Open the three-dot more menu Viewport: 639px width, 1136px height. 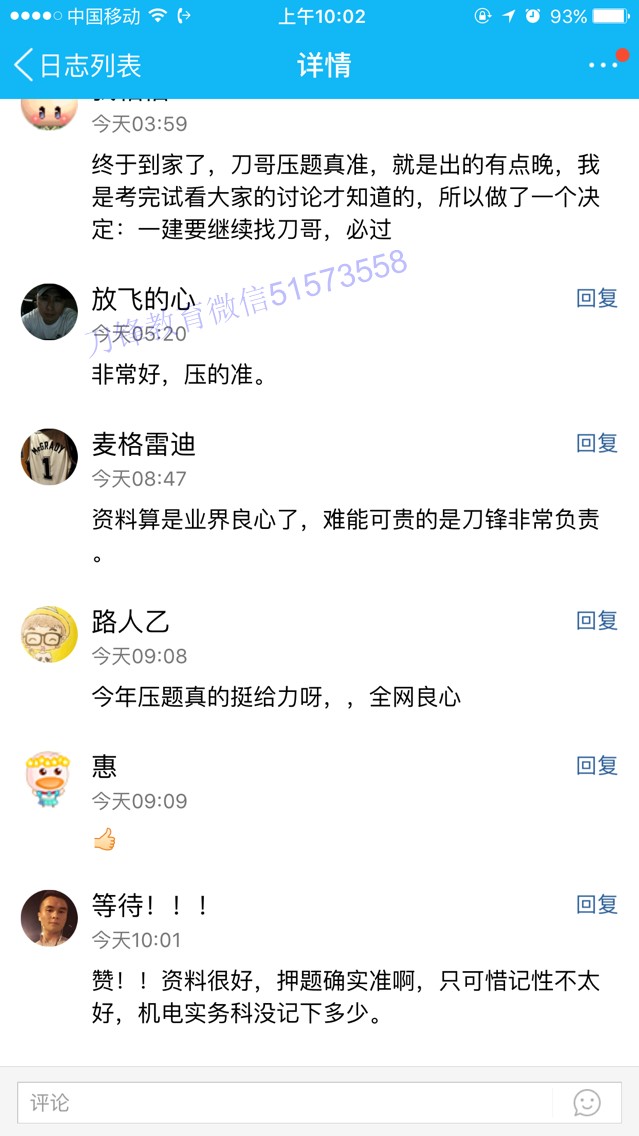[x=603, y=65]
